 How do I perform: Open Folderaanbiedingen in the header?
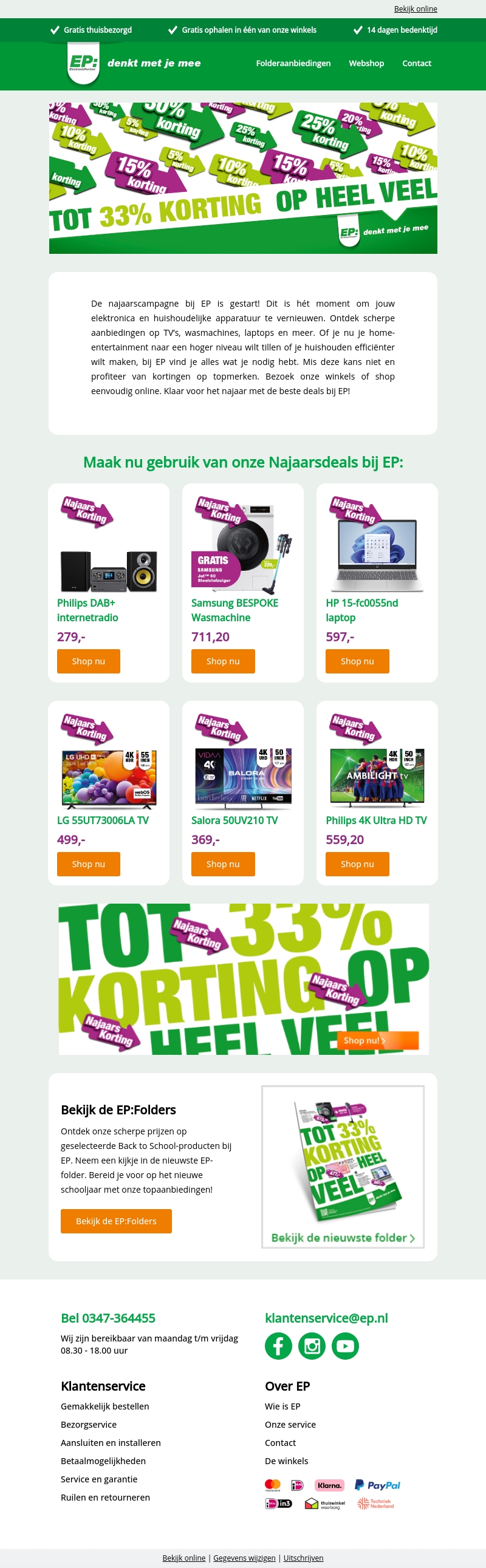293,63
